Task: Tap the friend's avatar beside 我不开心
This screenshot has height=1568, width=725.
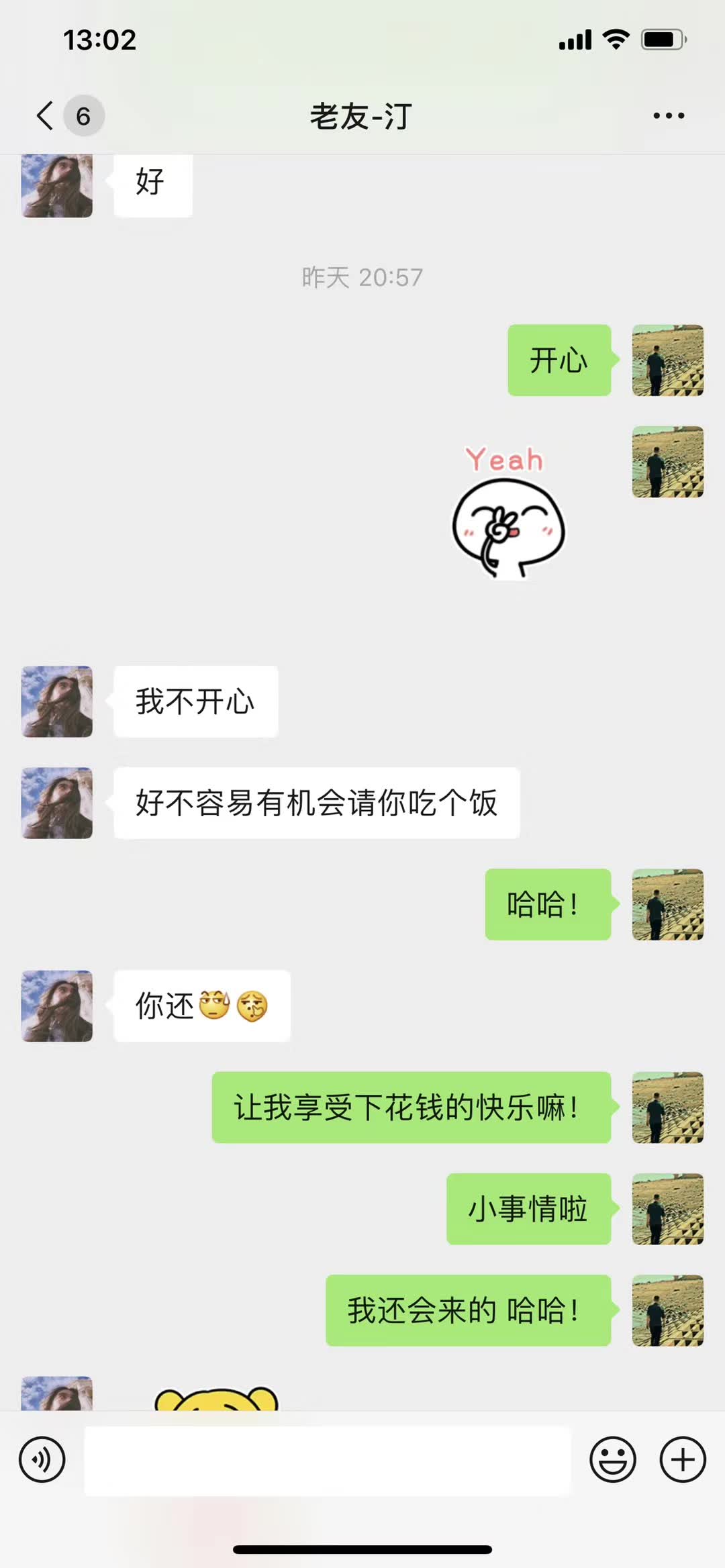Action: click(x=57, y=701)
